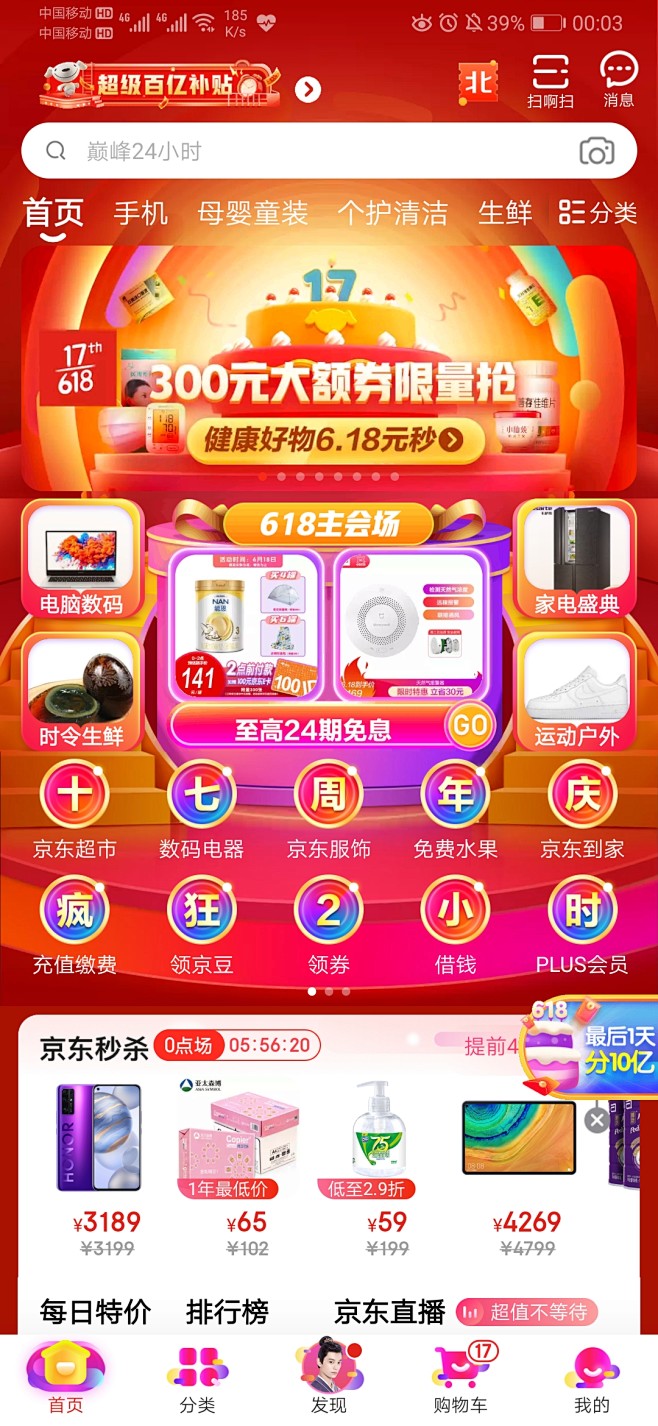
Task: Open the 家电盛典 tile
Action: click(576, 559)
